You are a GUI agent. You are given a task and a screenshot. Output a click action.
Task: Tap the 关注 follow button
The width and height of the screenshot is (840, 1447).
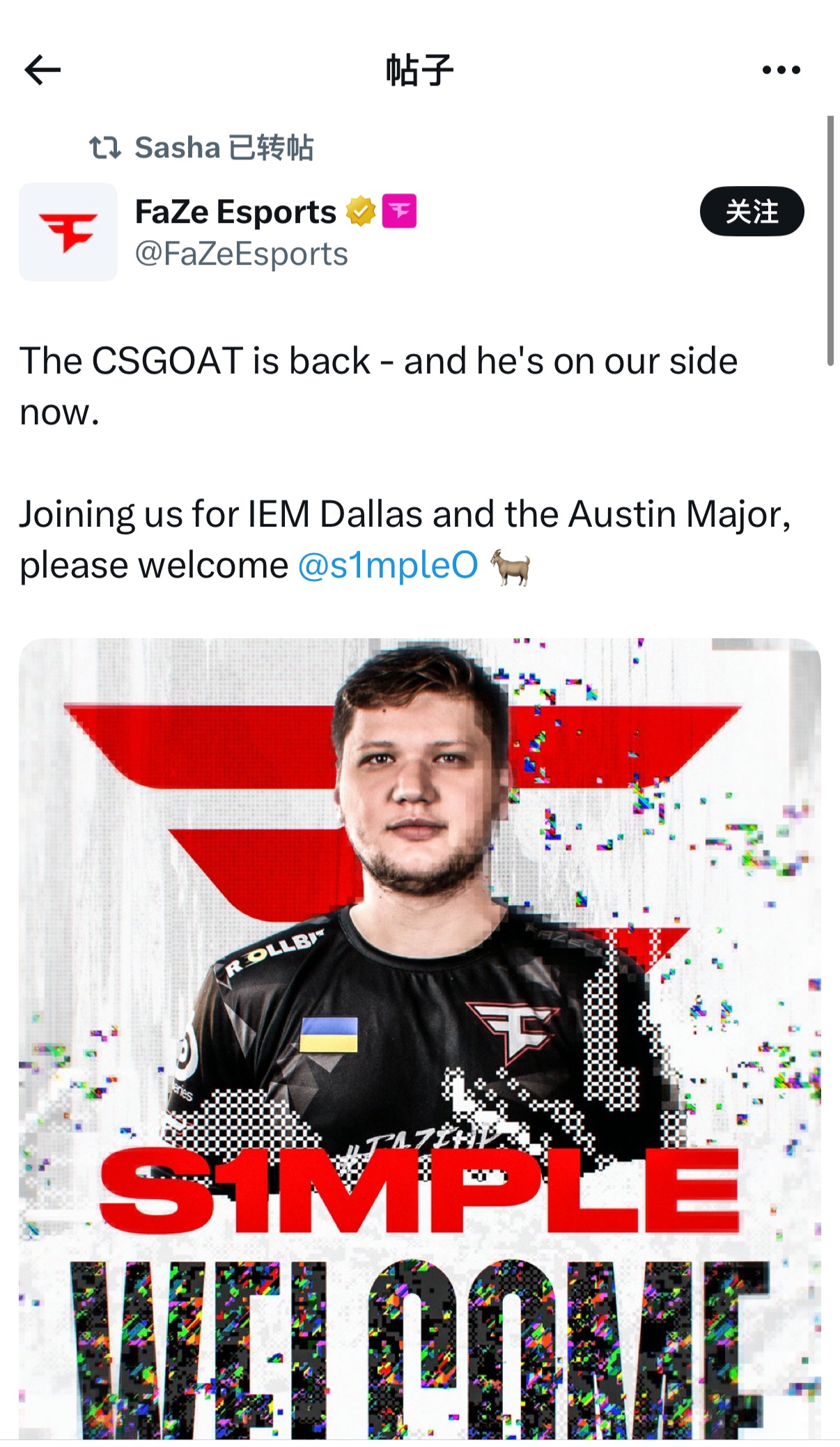click(x=752, y=211)
